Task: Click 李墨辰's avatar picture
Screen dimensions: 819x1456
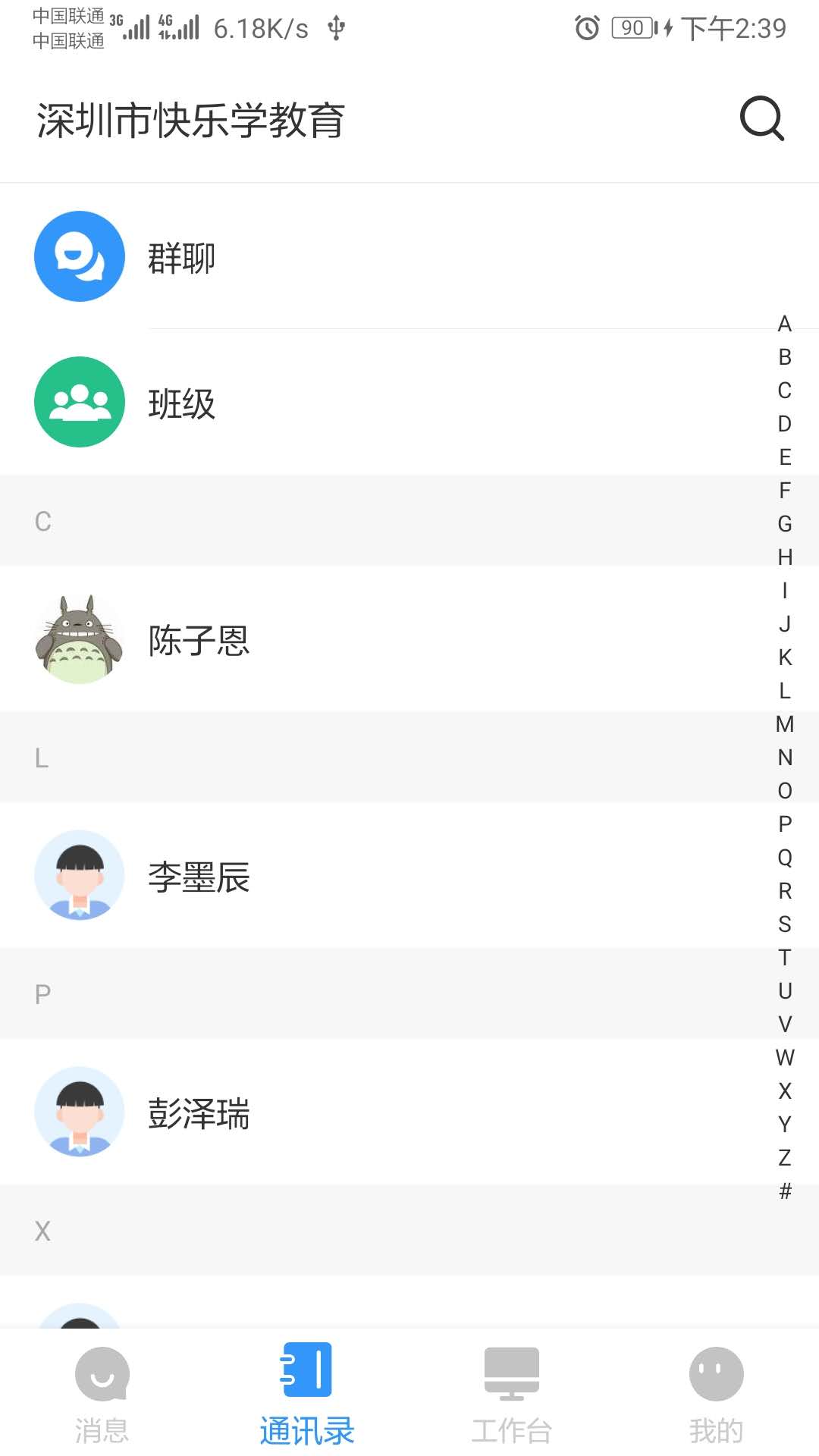Action: pyautogui.click(x=79, y=876)
